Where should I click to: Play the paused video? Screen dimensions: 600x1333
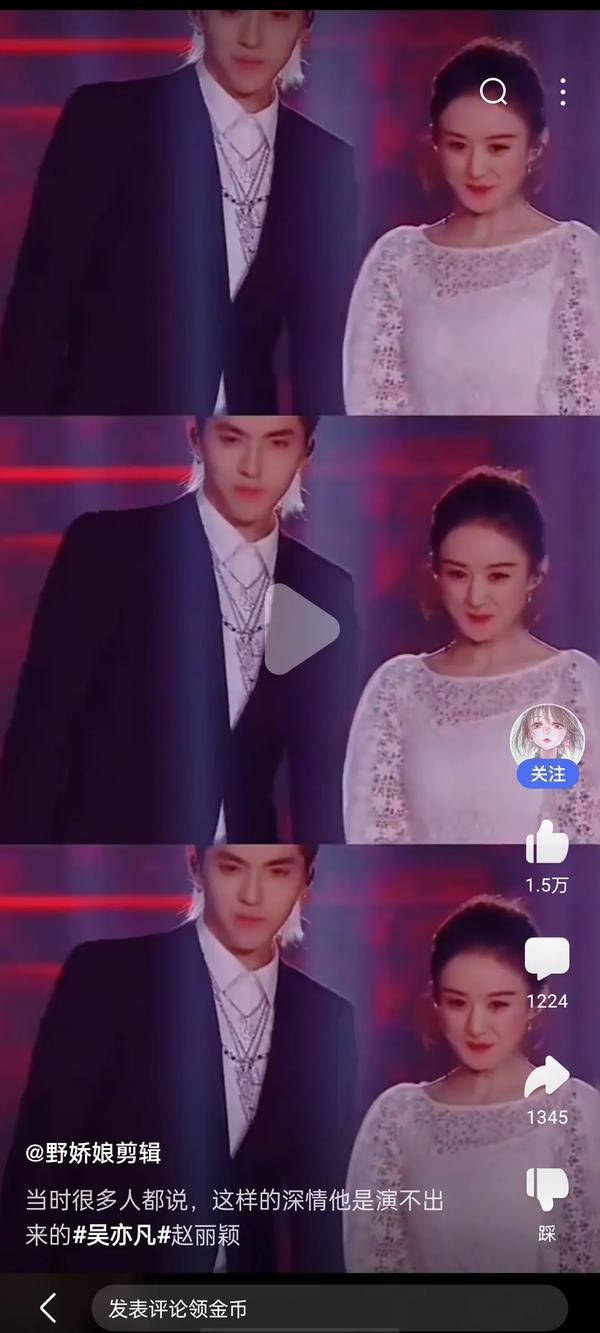[x=301, y=629]
